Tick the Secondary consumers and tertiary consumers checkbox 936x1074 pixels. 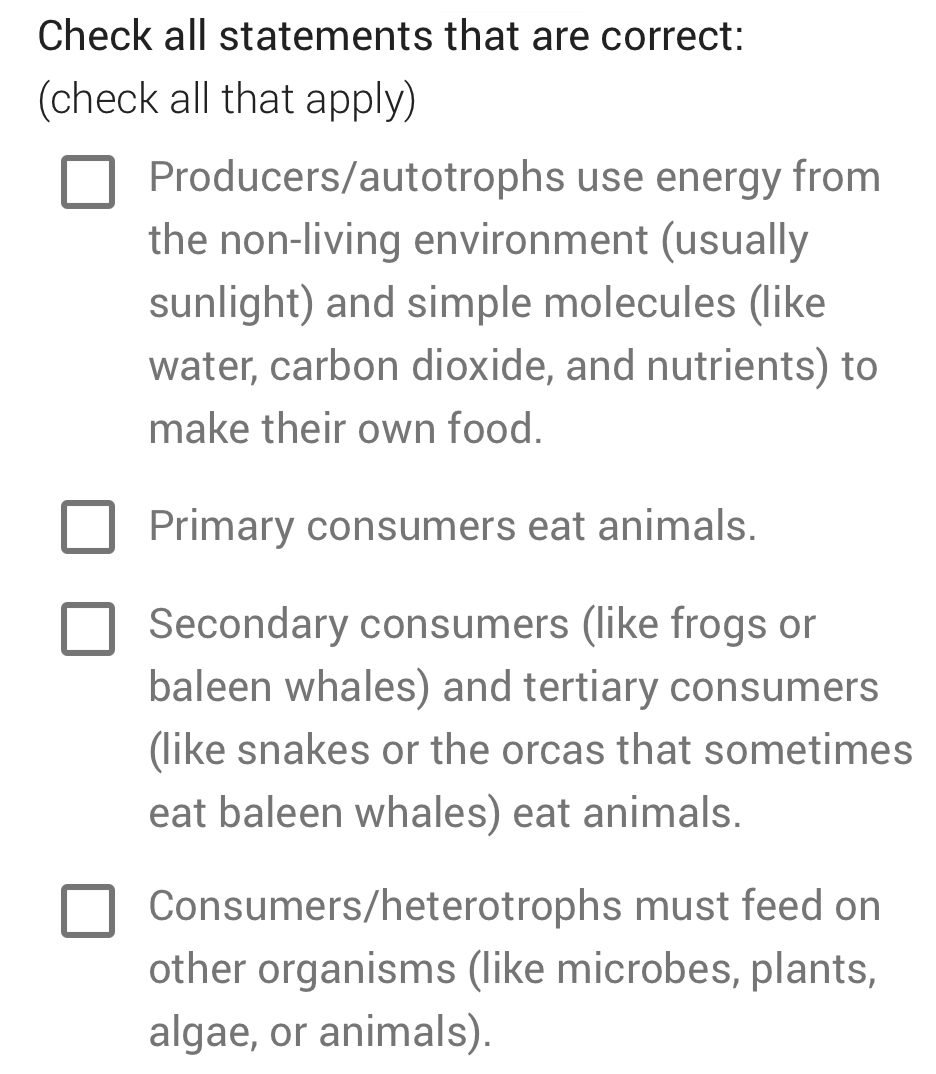click(x=87, y=629)
